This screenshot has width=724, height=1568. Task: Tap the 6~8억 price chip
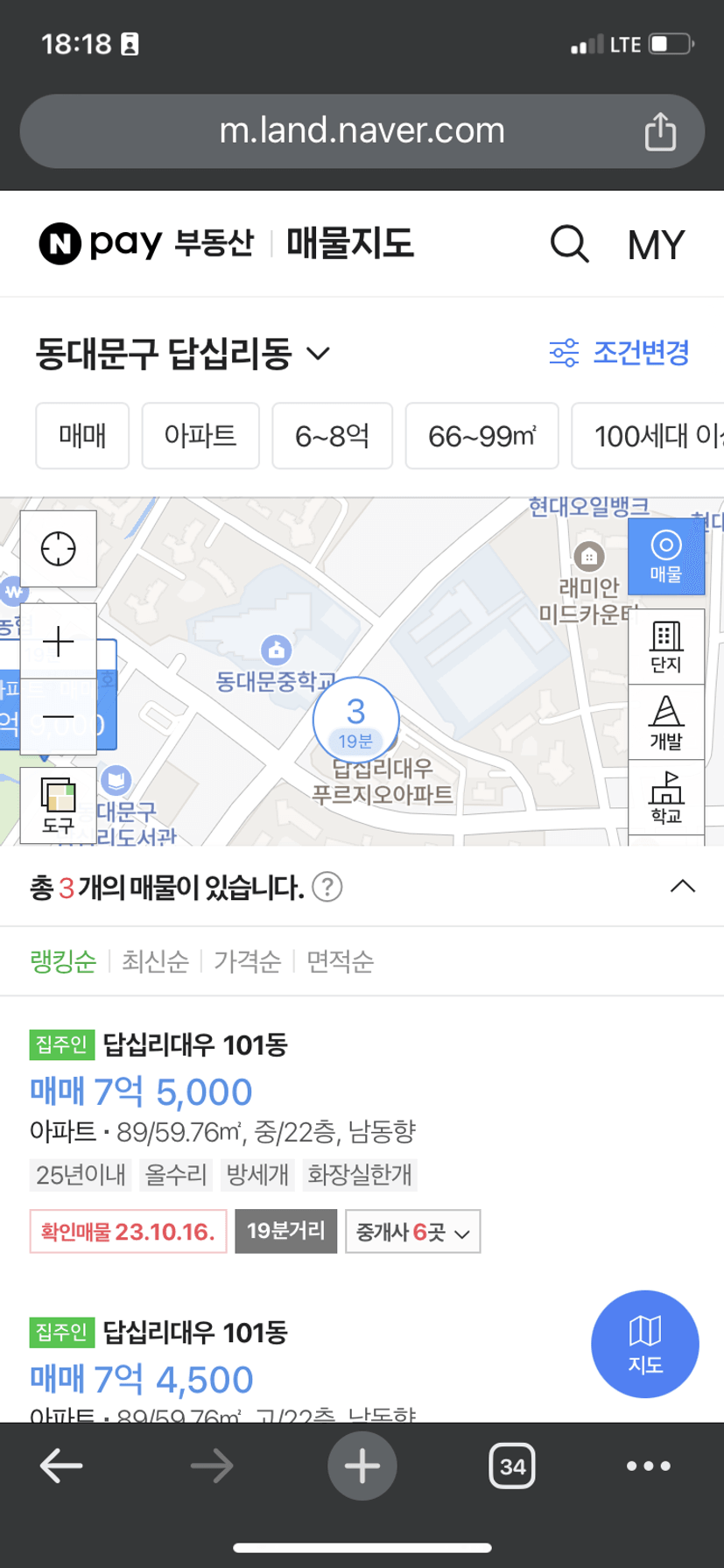click(x=332, y=436)
